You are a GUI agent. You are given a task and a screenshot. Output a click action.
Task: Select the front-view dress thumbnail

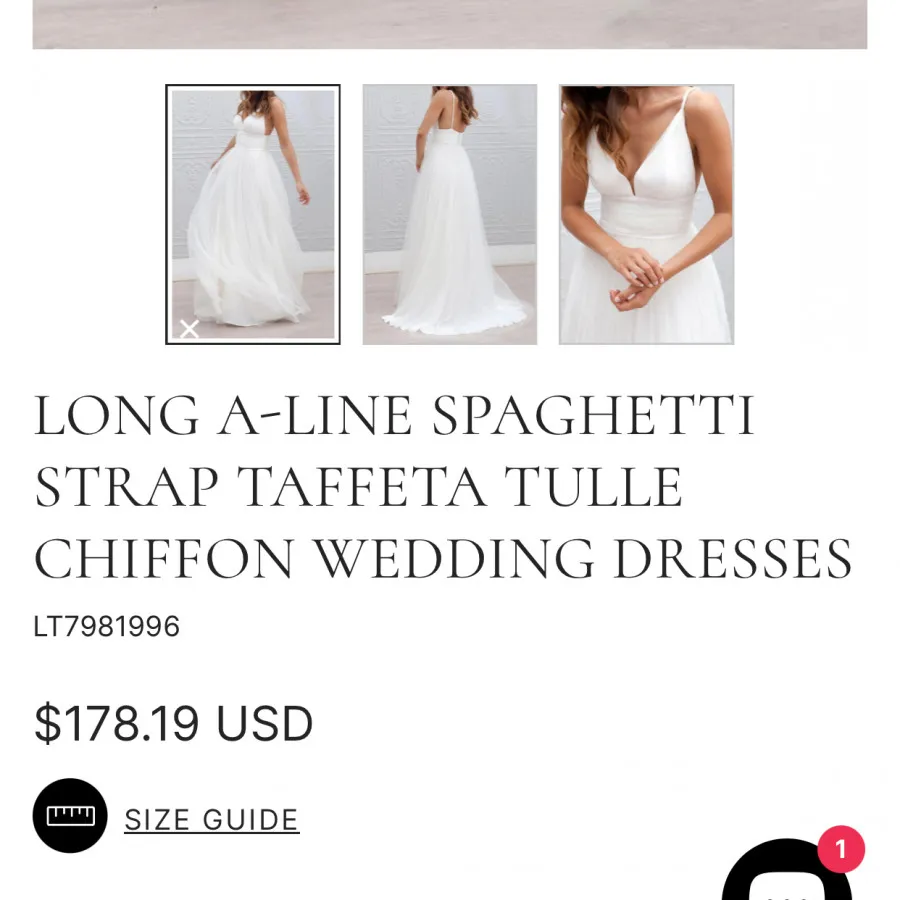[x=253, y=214]
